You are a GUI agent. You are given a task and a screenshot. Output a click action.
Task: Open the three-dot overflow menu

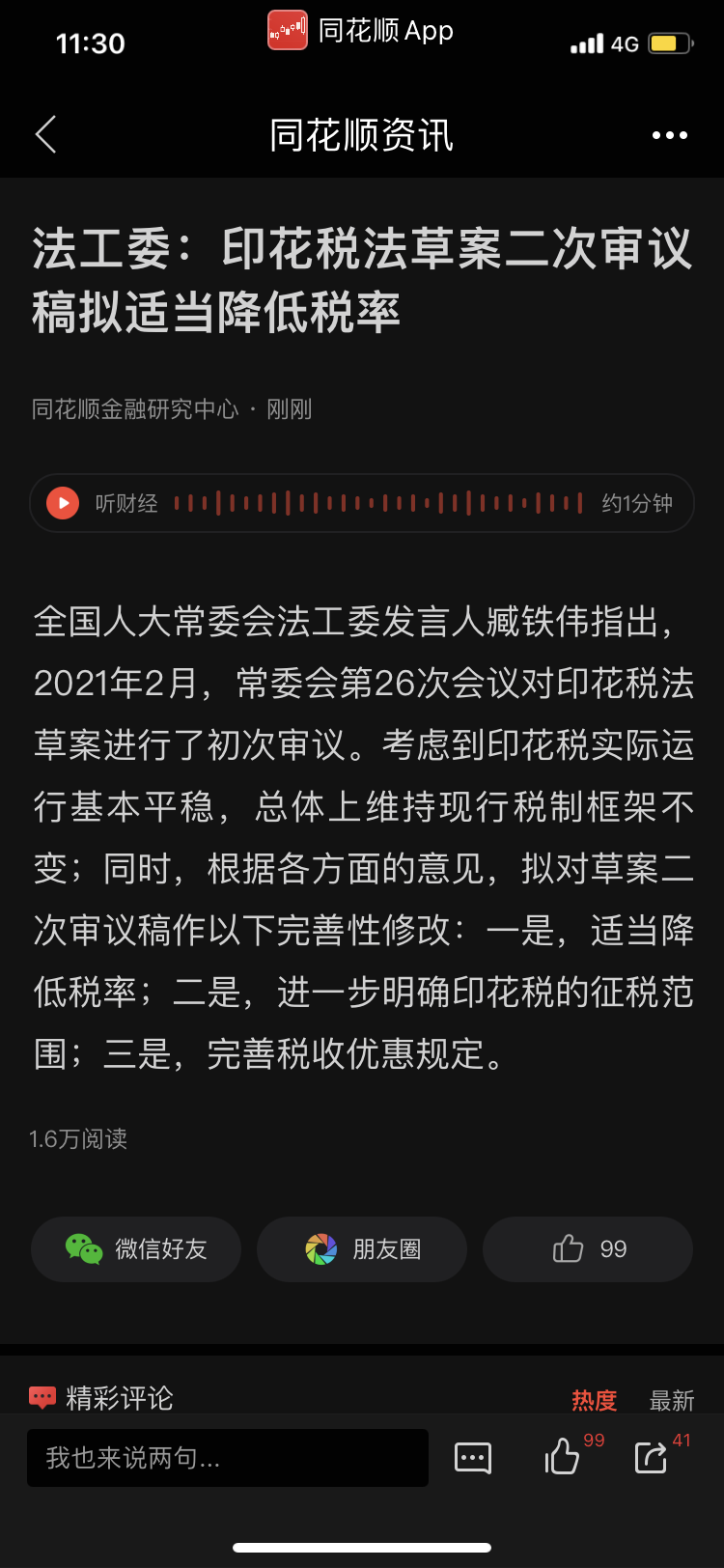click(670, 135)
